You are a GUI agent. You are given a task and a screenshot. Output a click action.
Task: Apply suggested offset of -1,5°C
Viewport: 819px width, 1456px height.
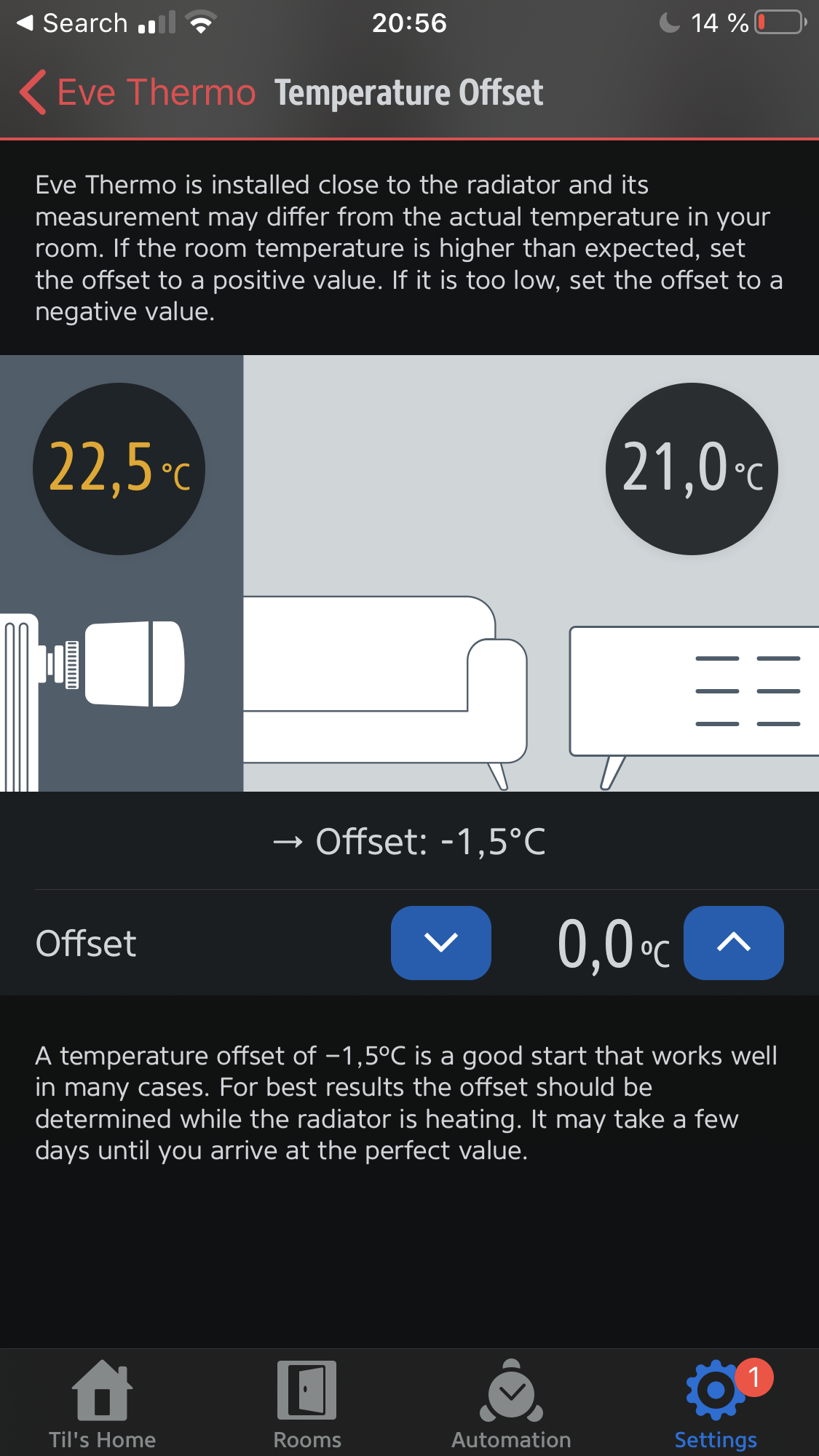(x=409, y=842)
